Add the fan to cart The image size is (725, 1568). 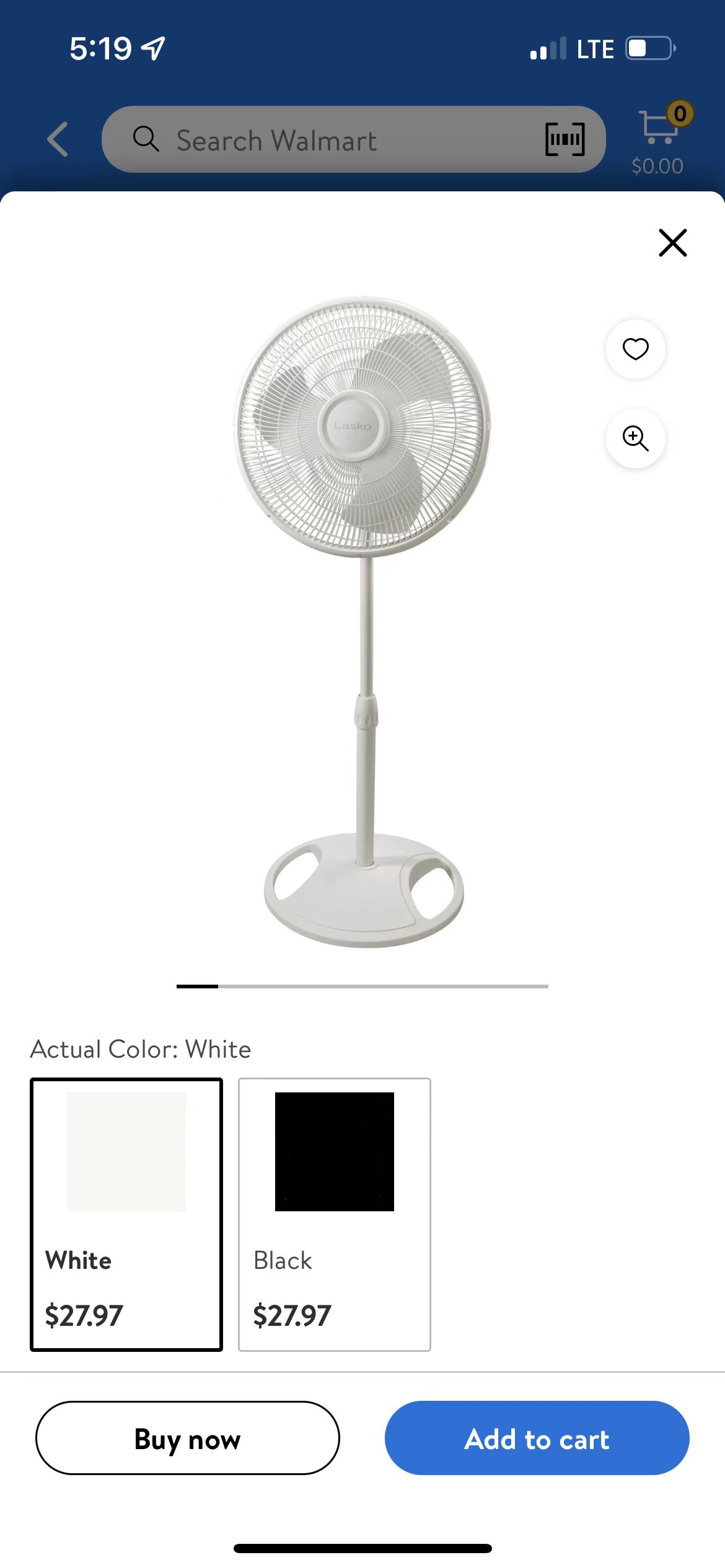tap(537, 1438)
